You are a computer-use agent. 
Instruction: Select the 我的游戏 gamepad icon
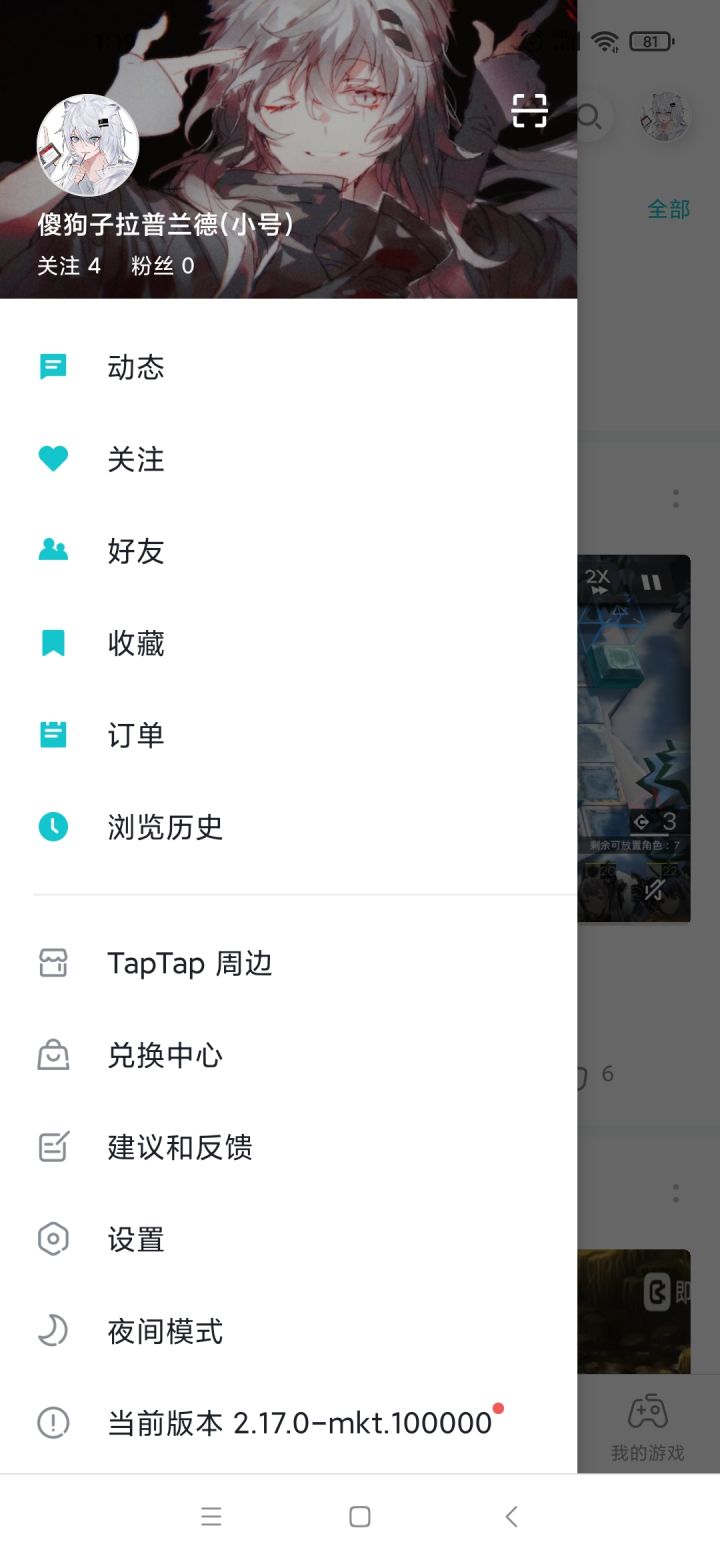coord(646,1410)
